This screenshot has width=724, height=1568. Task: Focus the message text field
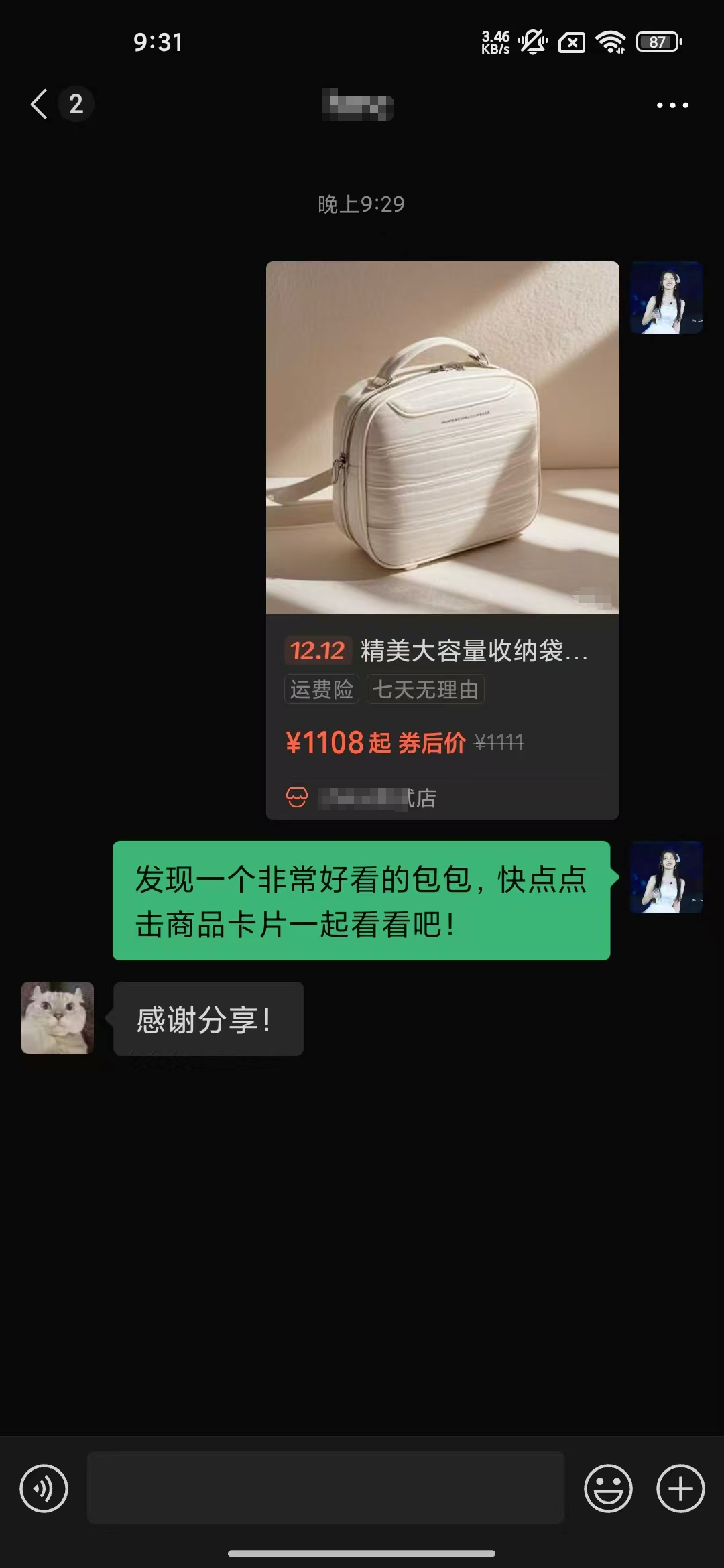pos(326,1488)
